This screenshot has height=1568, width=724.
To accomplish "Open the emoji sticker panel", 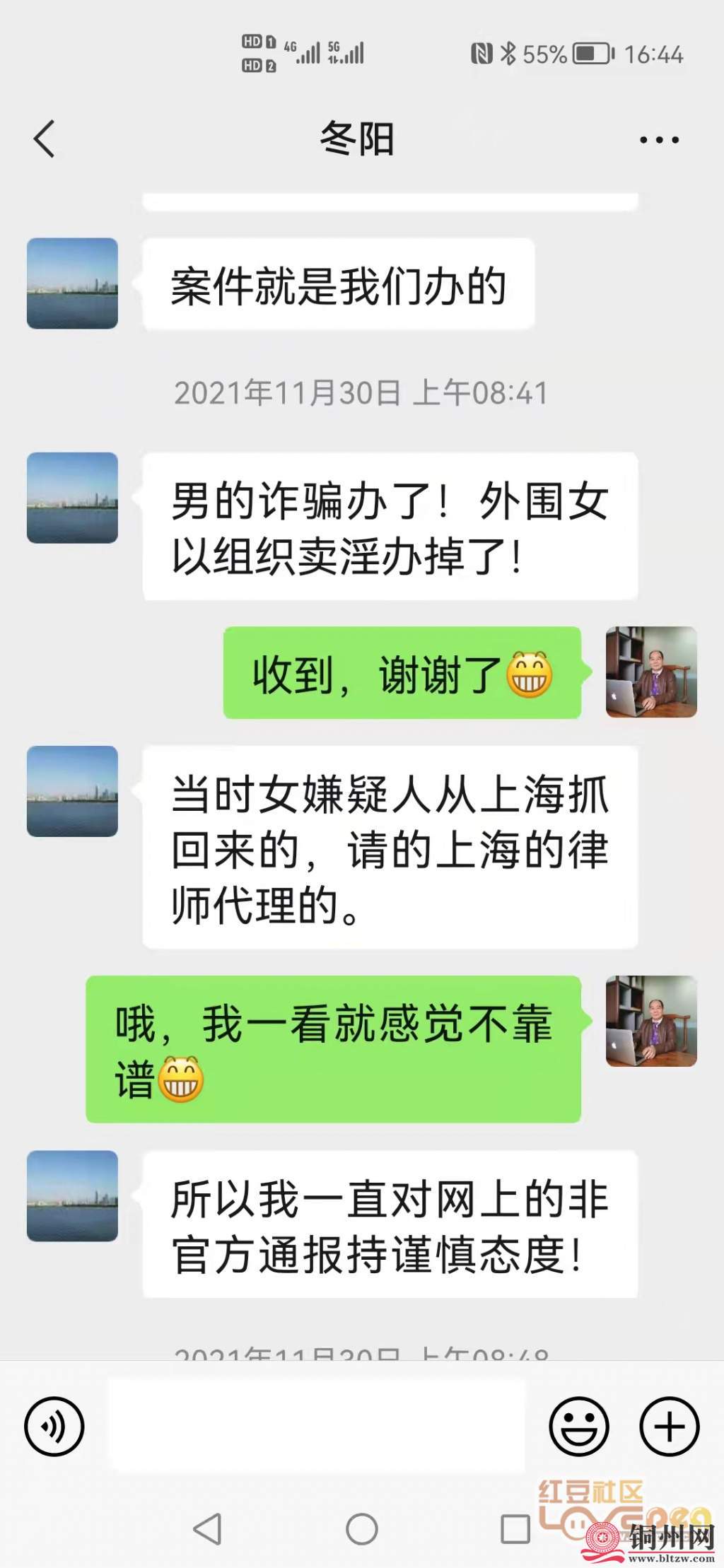I will point(578,1427).
